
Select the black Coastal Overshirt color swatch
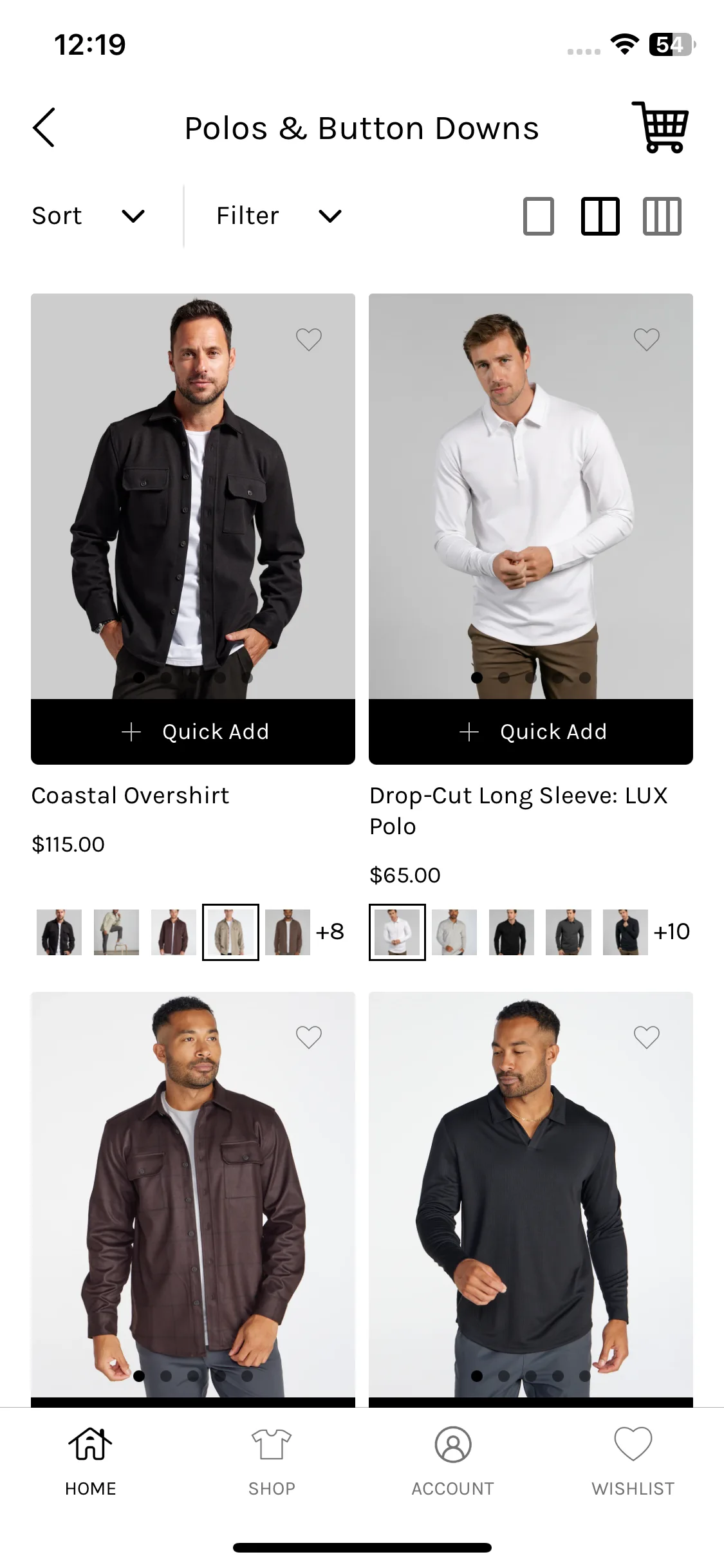click(x=59, y=932)
